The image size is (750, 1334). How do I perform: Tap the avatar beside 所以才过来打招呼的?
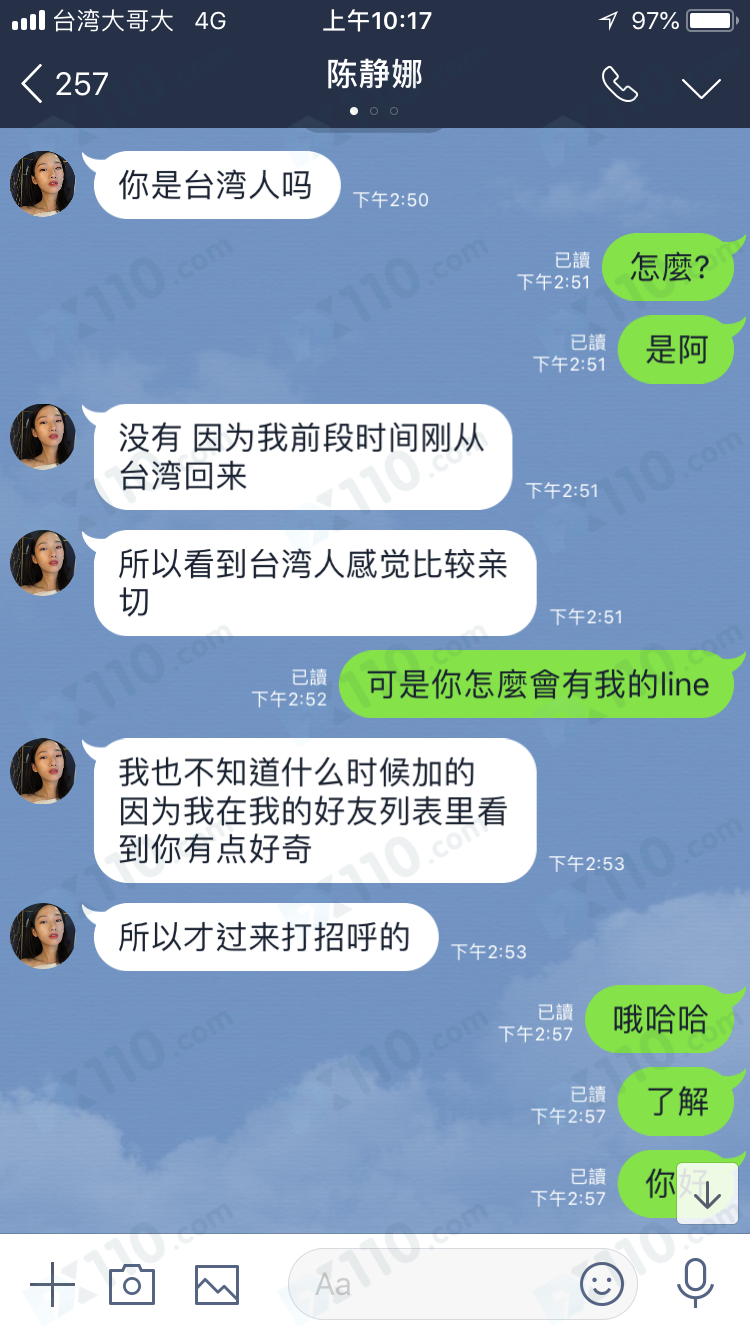(x=43, y=936)
